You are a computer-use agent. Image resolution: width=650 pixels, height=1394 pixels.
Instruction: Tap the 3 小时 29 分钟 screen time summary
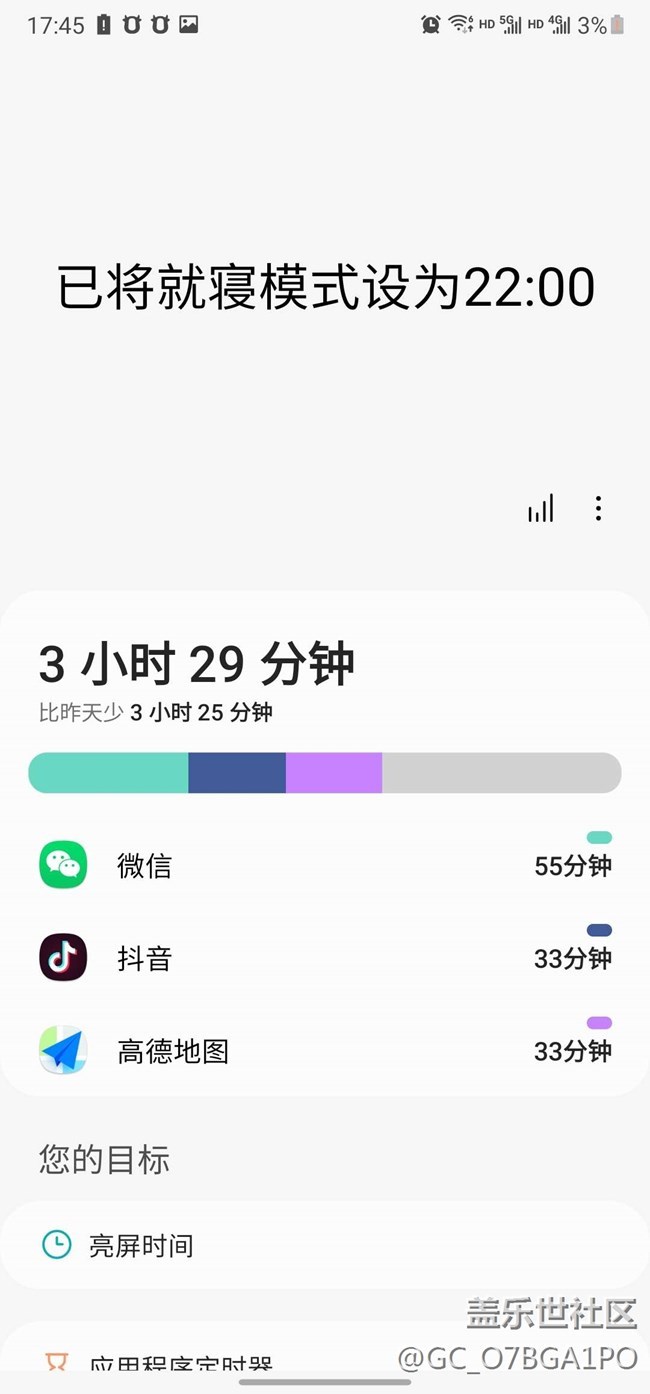pyautogui.click(x=197, y=664)
